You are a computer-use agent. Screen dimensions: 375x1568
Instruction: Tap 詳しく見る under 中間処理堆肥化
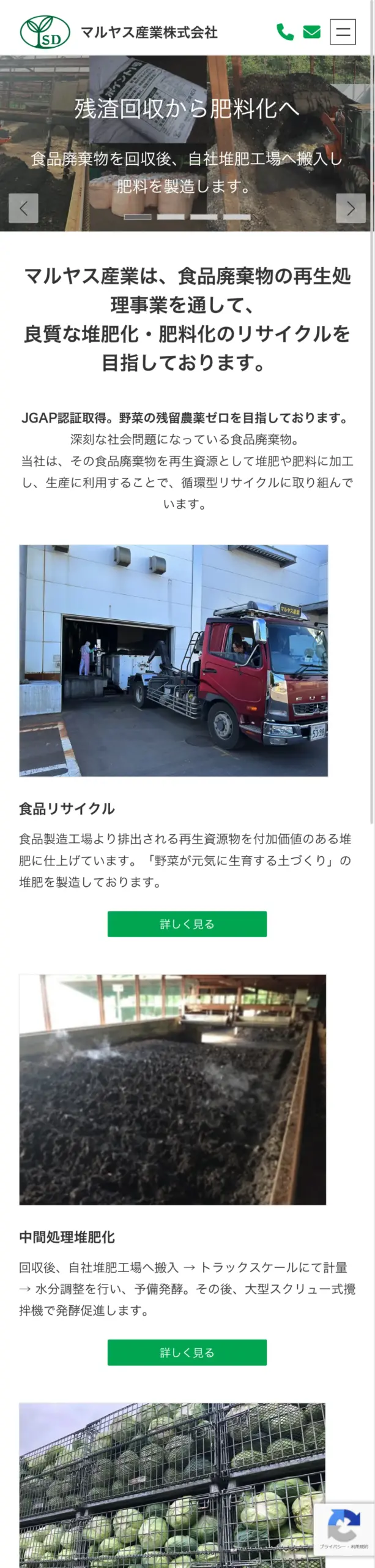187,1352
